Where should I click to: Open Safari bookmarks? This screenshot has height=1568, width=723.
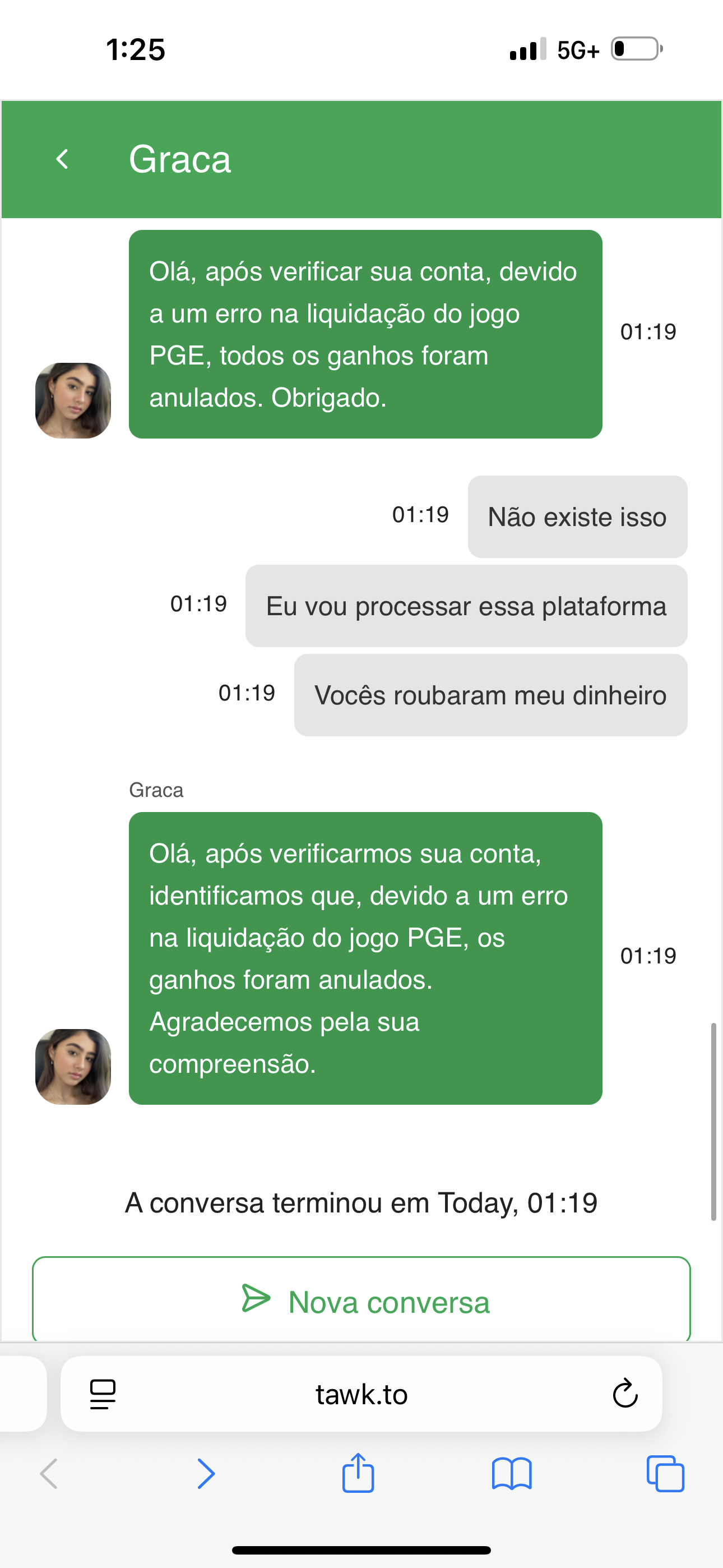(511, 1474)
